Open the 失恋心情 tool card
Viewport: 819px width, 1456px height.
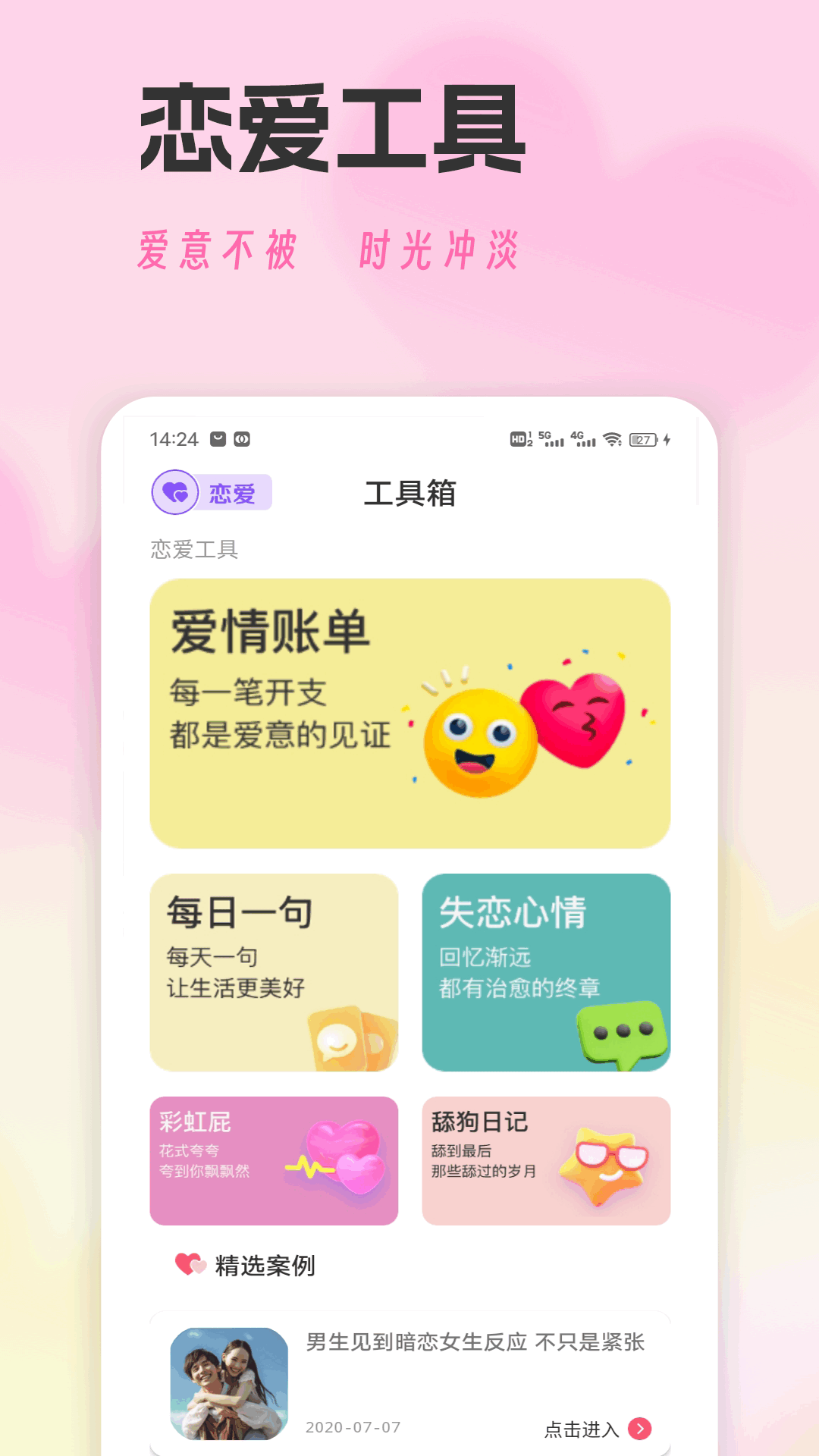coord(546,973)
